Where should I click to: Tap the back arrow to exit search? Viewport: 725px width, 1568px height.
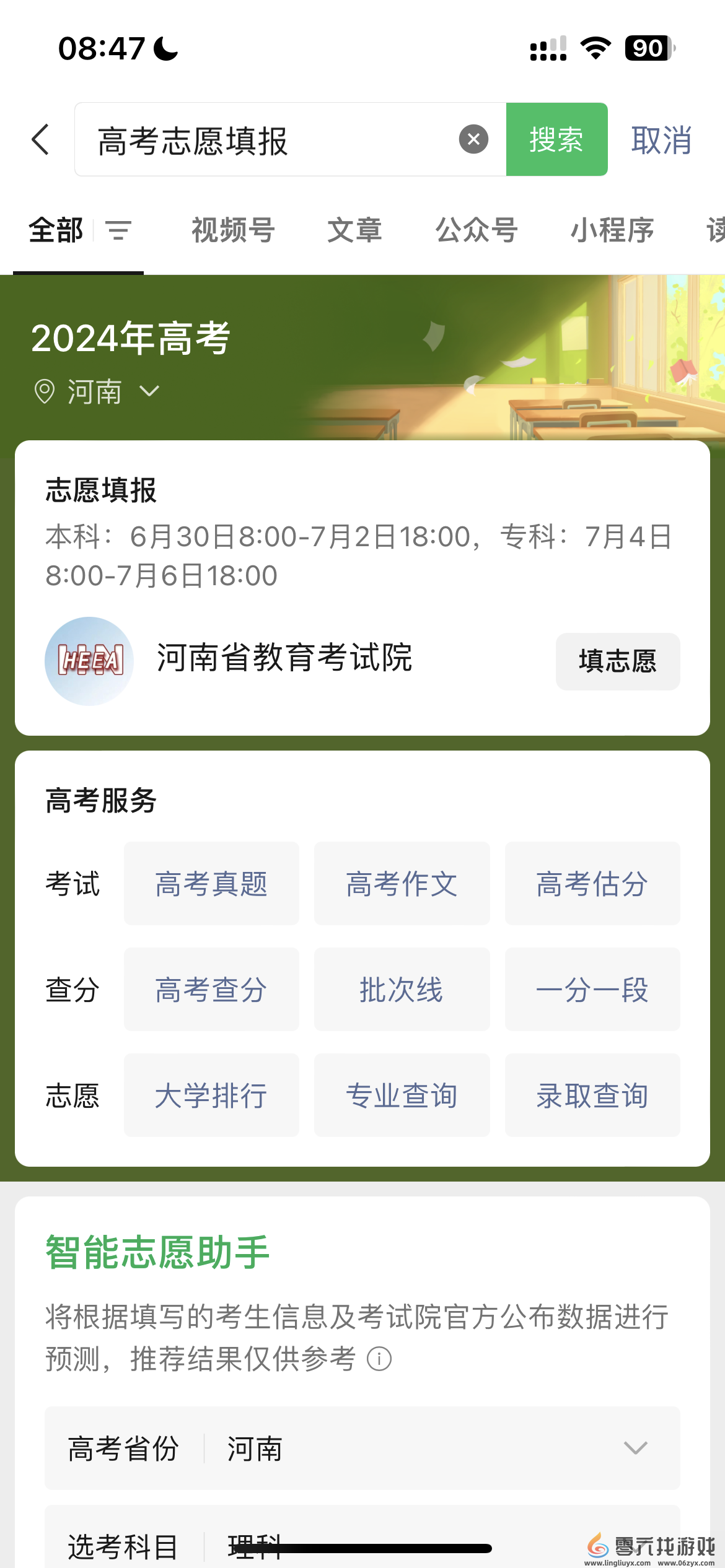[x=41, y=141]
